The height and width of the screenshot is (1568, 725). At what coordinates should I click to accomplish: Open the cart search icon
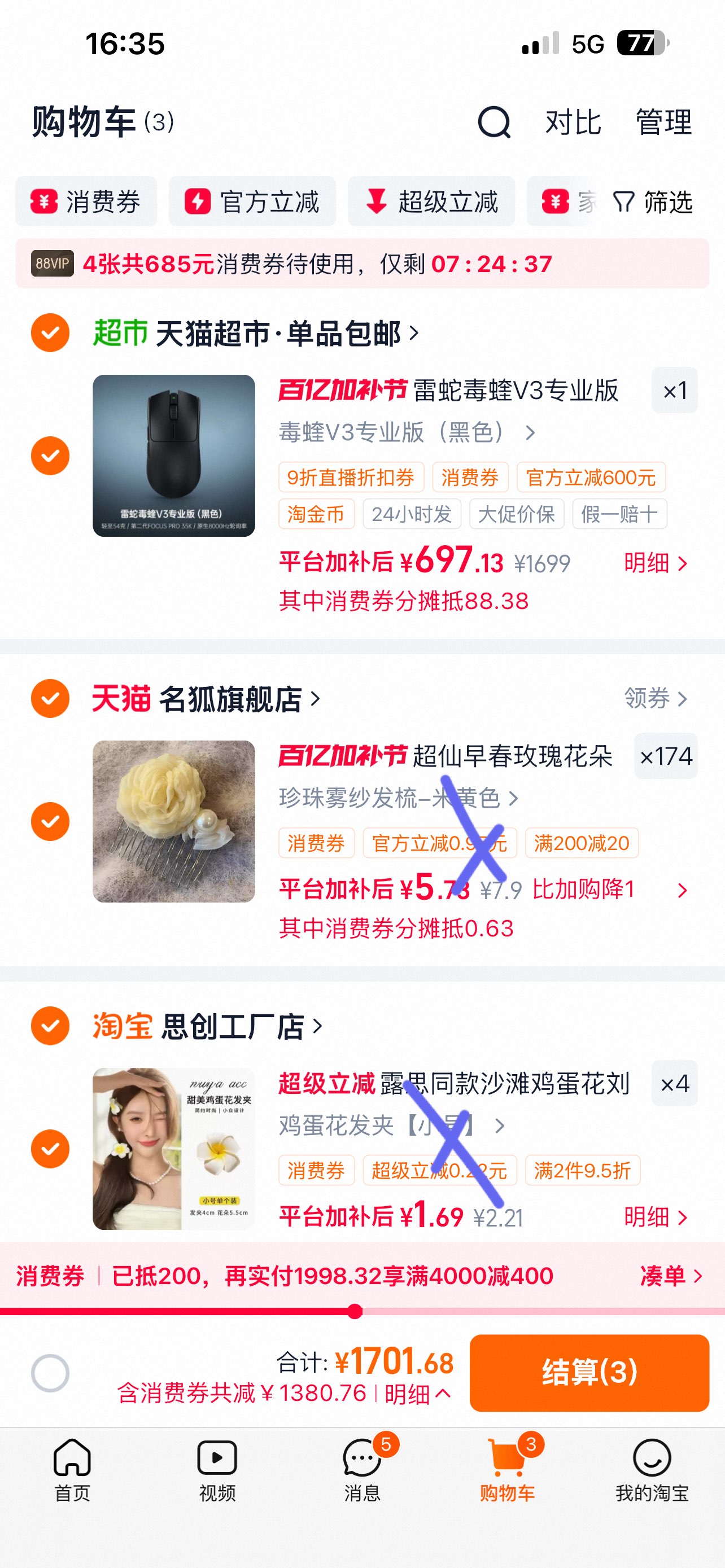click(x=493, y=122)
